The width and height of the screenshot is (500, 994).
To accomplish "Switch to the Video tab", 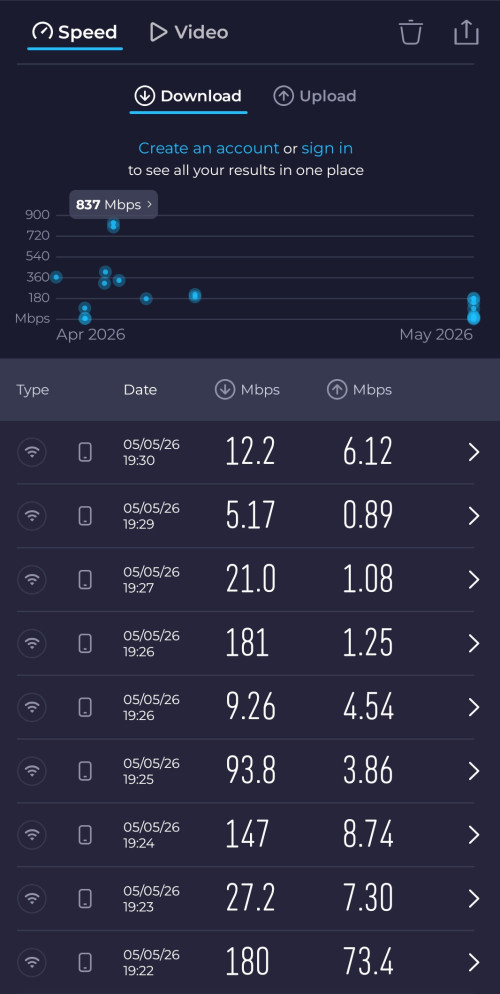I will [189, 32].
